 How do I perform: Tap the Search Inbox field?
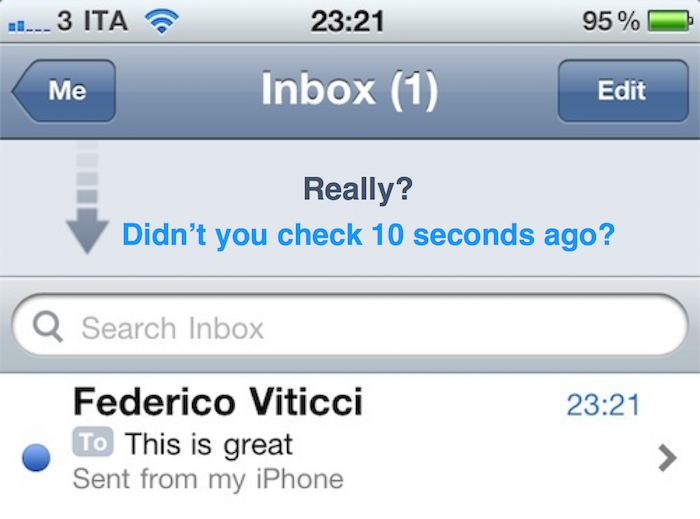pos(350,327)
